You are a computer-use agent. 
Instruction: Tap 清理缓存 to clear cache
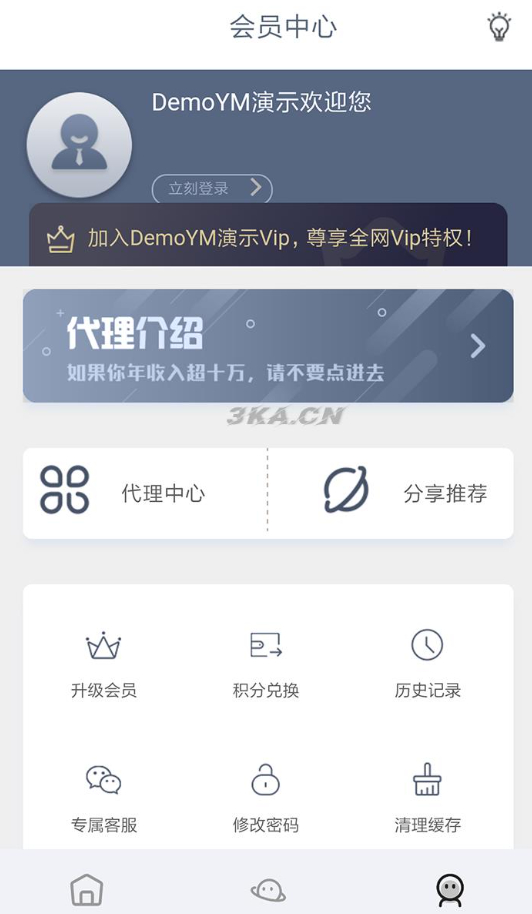(x=427, y=799)
